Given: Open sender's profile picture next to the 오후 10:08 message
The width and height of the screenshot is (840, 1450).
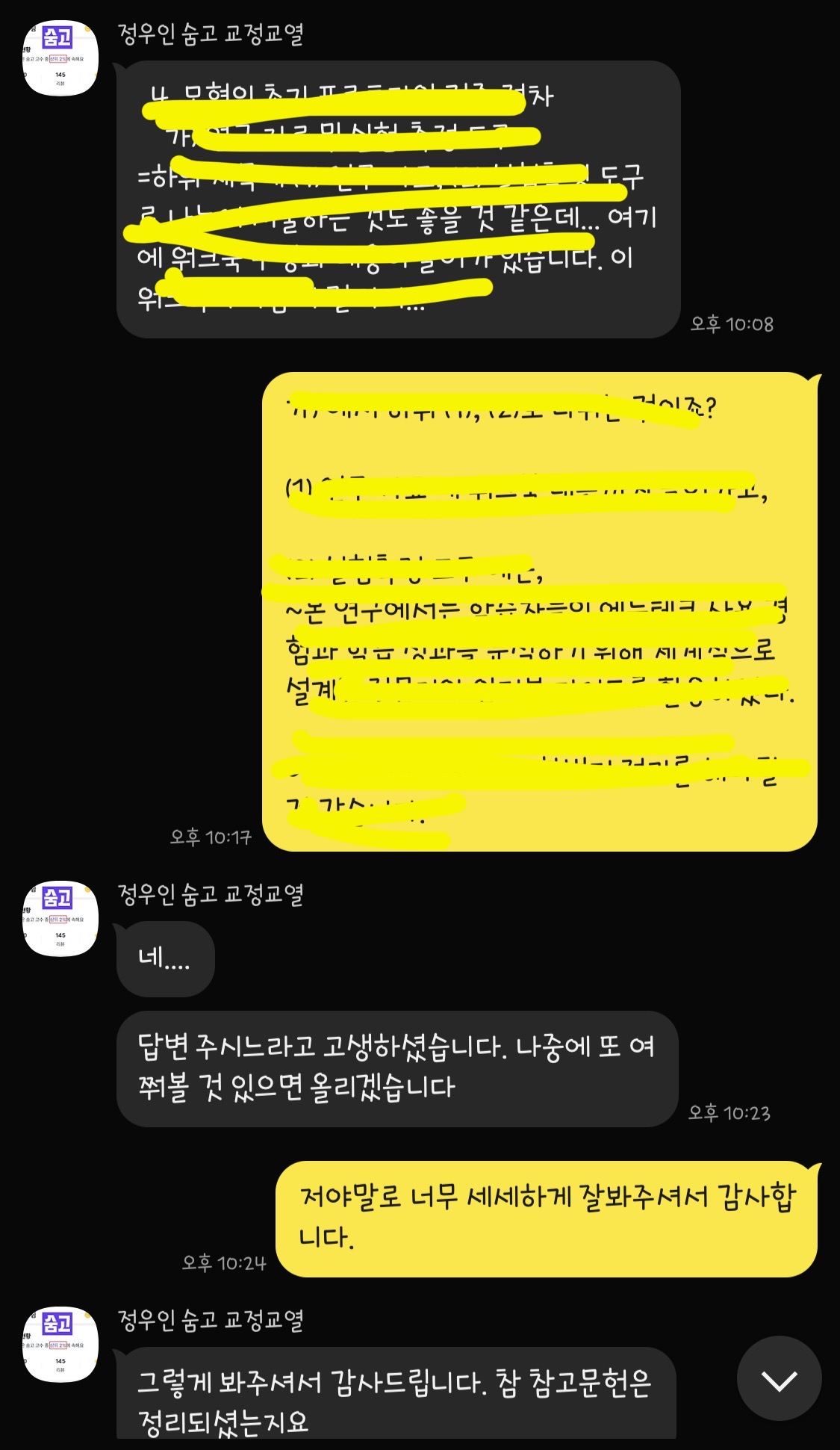Looking at the screenshot, I should 60,59.
